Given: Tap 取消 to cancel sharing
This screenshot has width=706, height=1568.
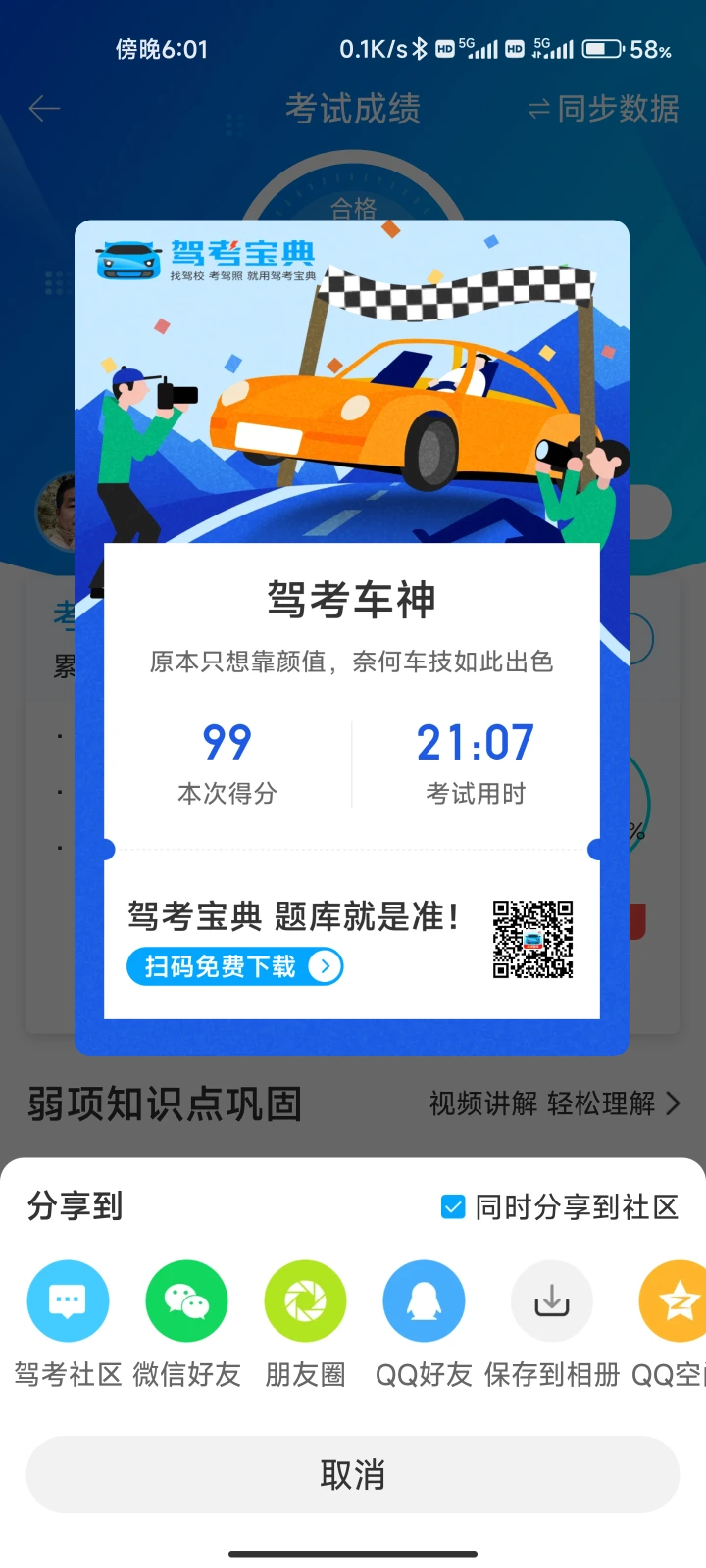Looking at the screenshot, I should click(353, 1474).
